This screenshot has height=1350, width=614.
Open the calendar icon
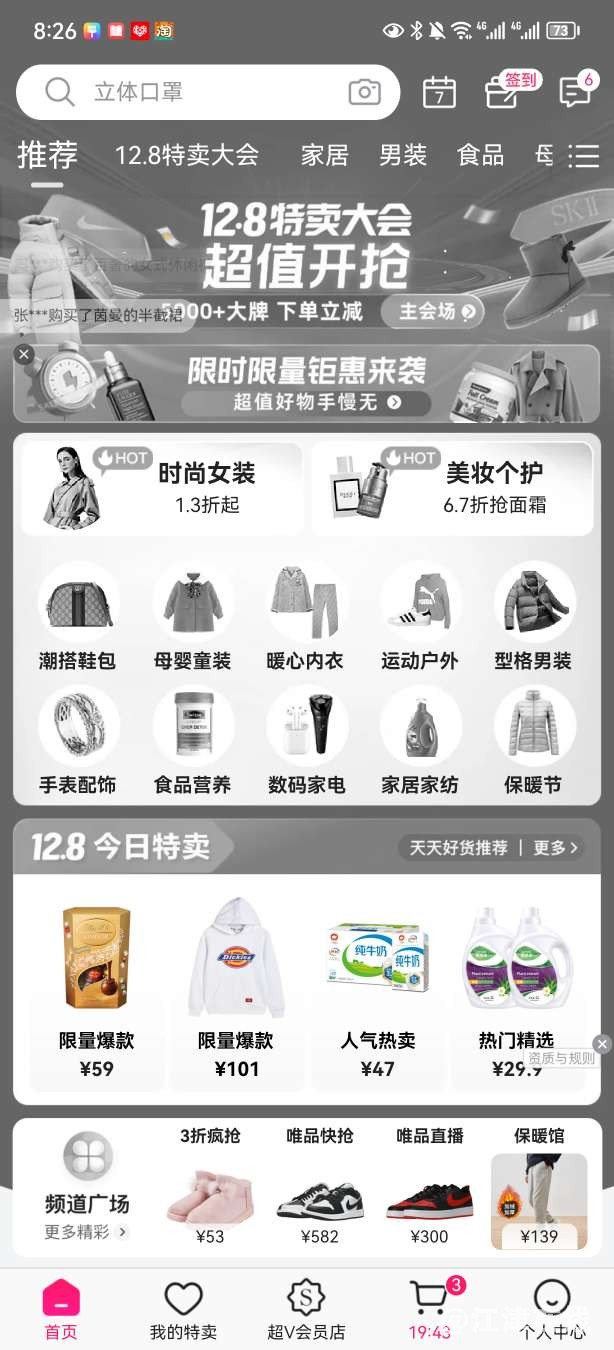439,92
